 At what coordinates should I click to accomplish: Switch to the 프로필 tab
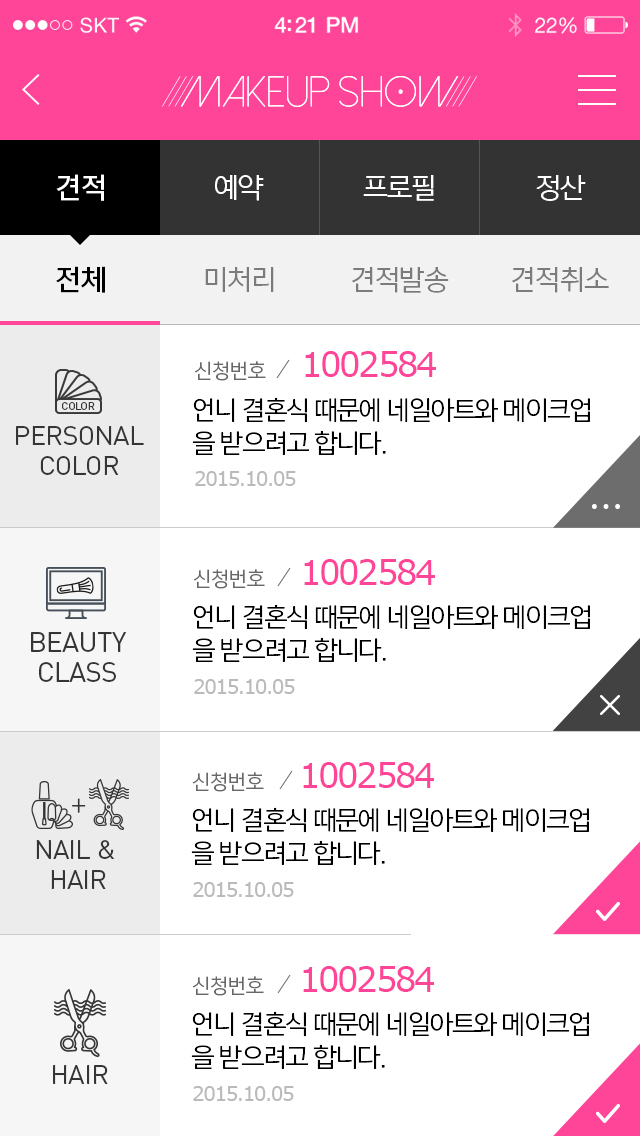(399, 188)
